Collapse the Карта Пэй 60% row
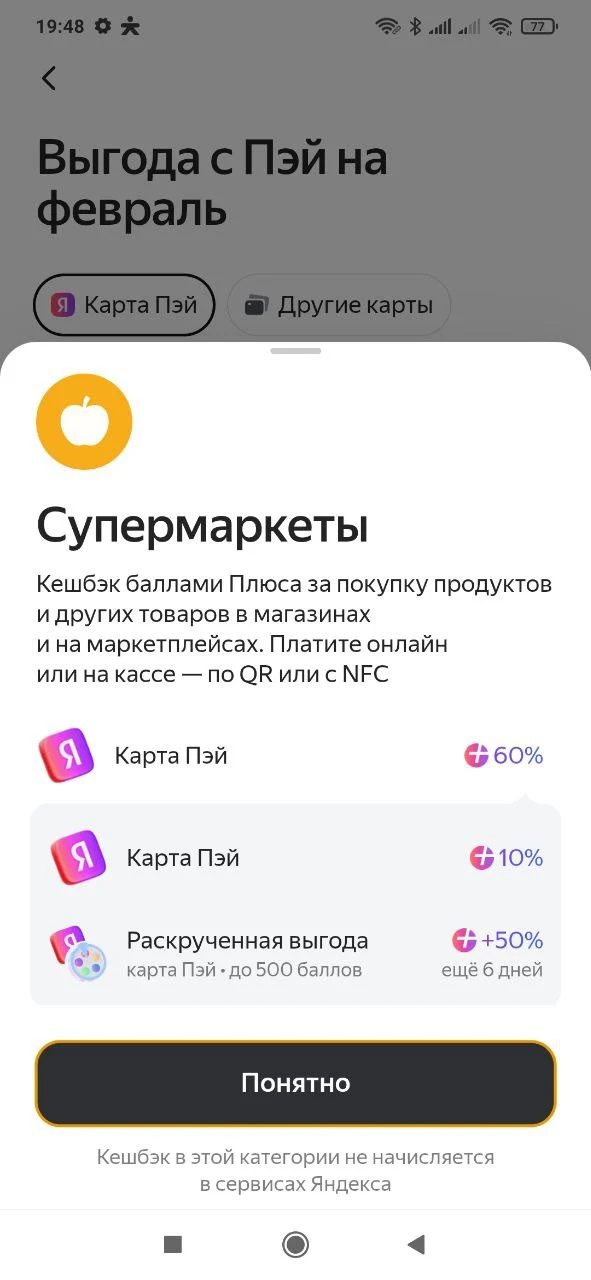 (x=295, y=756)
